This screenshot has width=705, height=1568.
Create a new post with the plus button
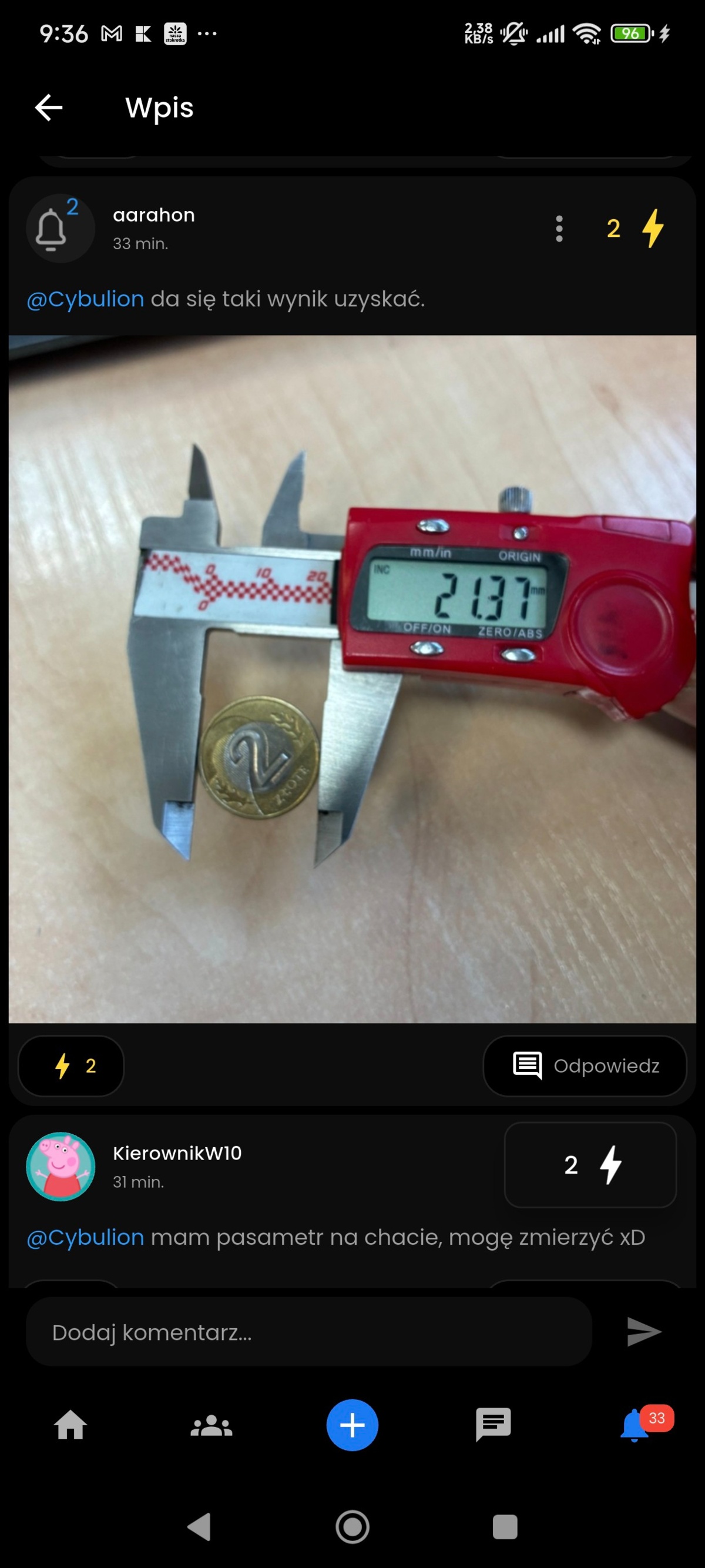352,1426
